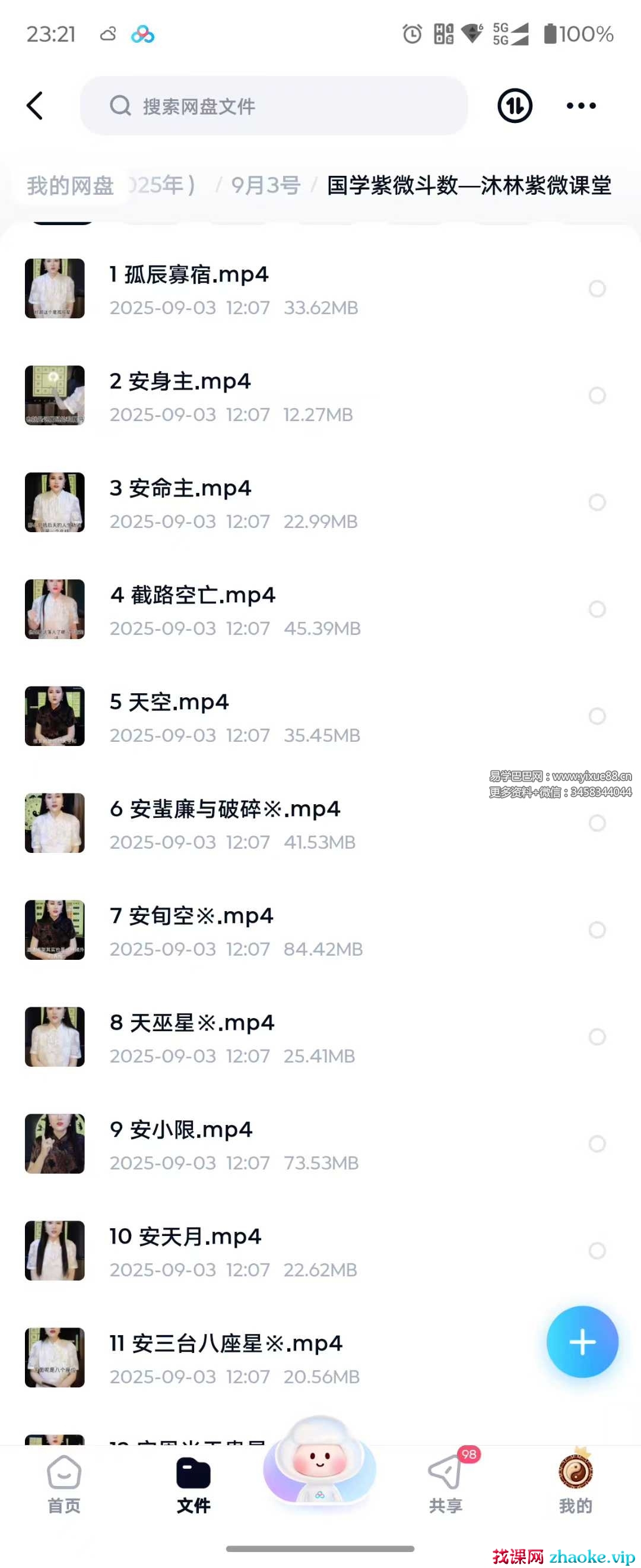Open the transfer list icon

(x=515, y=106)
